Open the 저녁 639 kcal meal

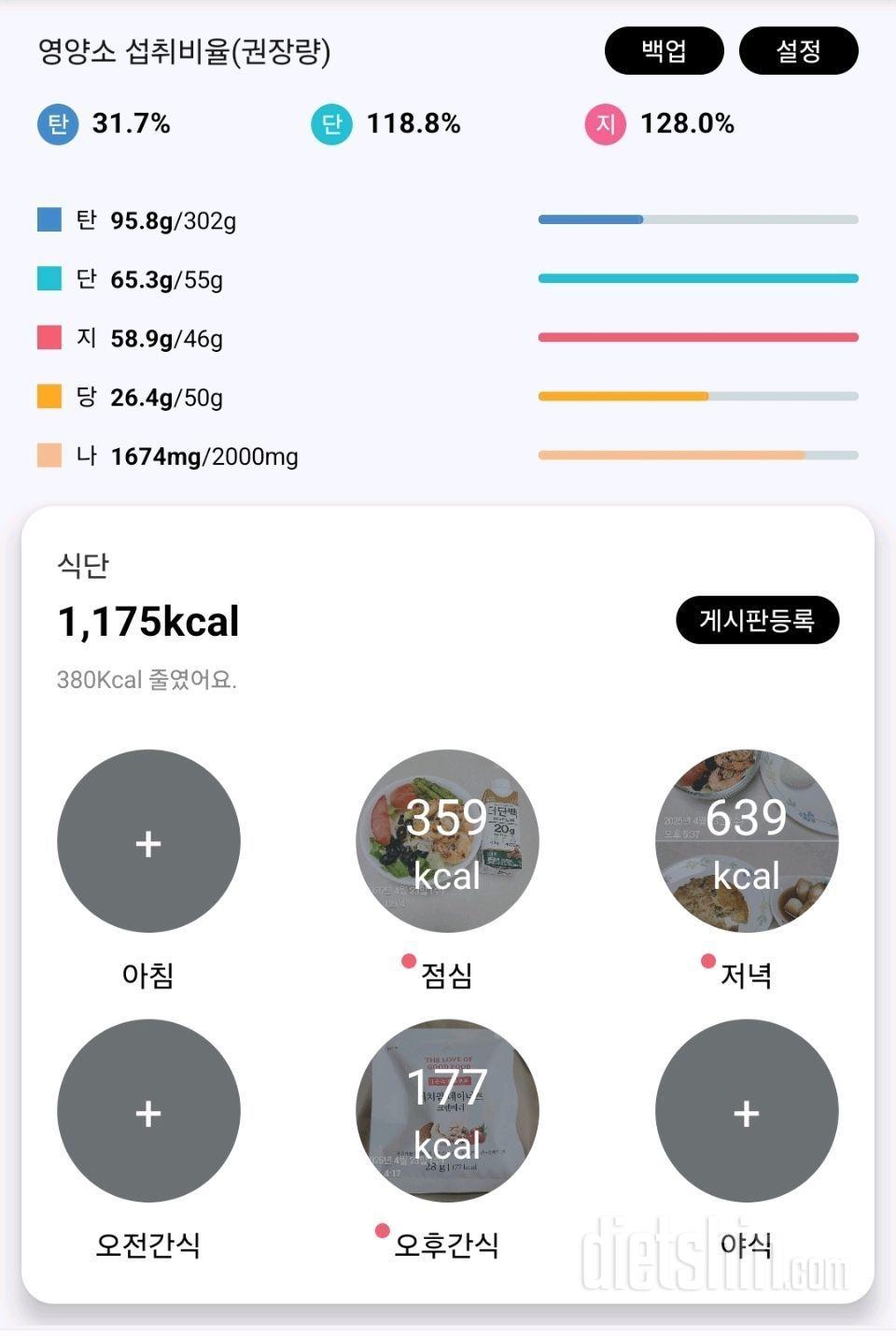746,841
